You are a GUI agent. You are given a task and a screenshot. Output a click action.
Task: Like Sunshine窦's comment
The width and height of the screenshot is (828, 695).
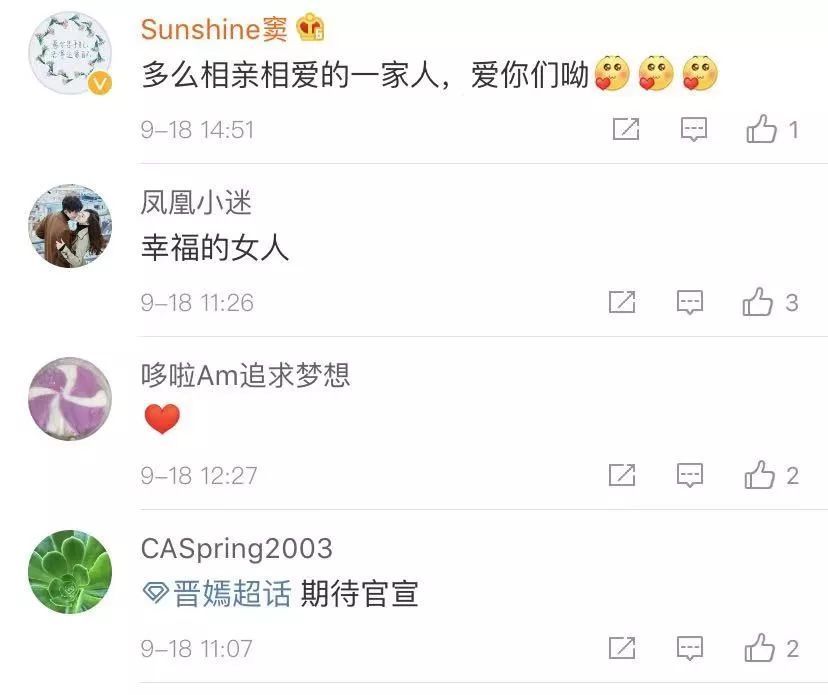tap(762, 129)
